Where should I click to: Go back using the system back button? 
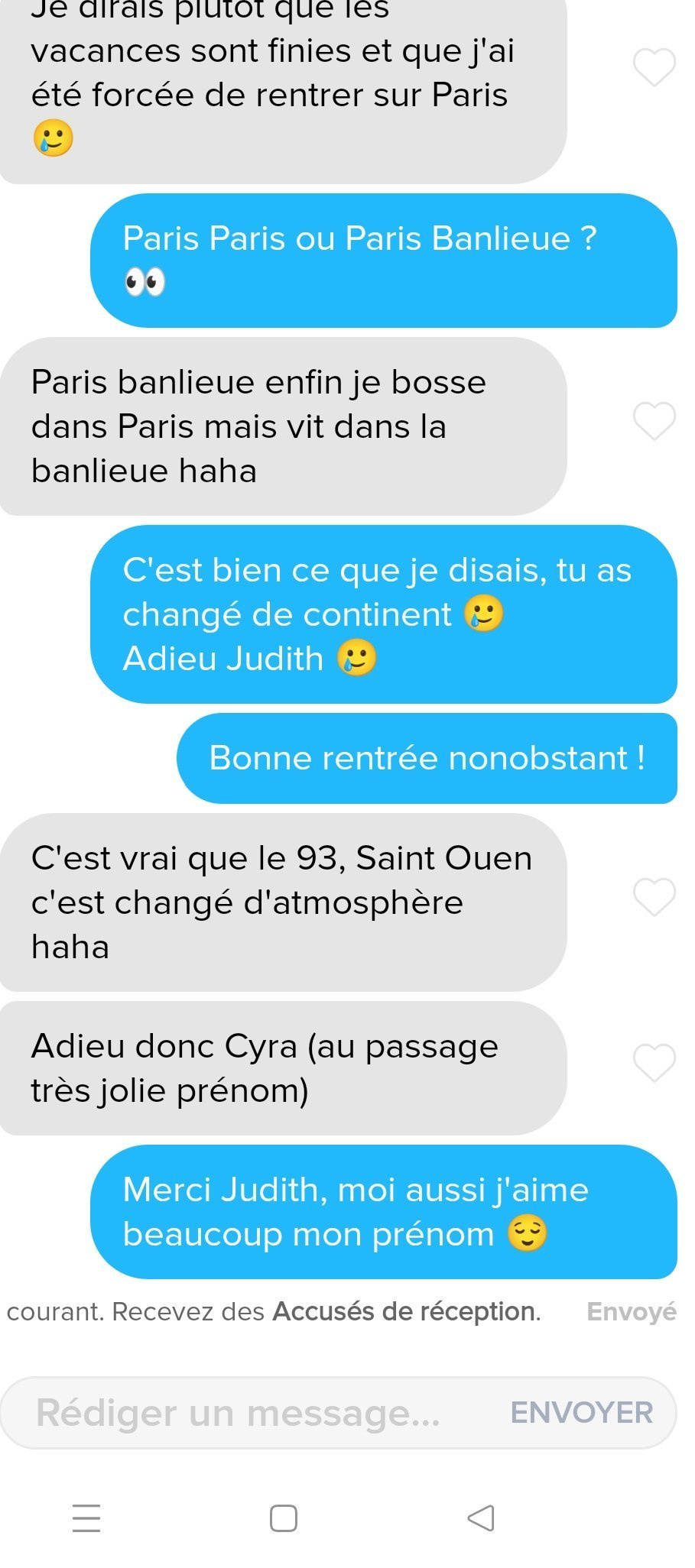click(x=481, y=1518)
